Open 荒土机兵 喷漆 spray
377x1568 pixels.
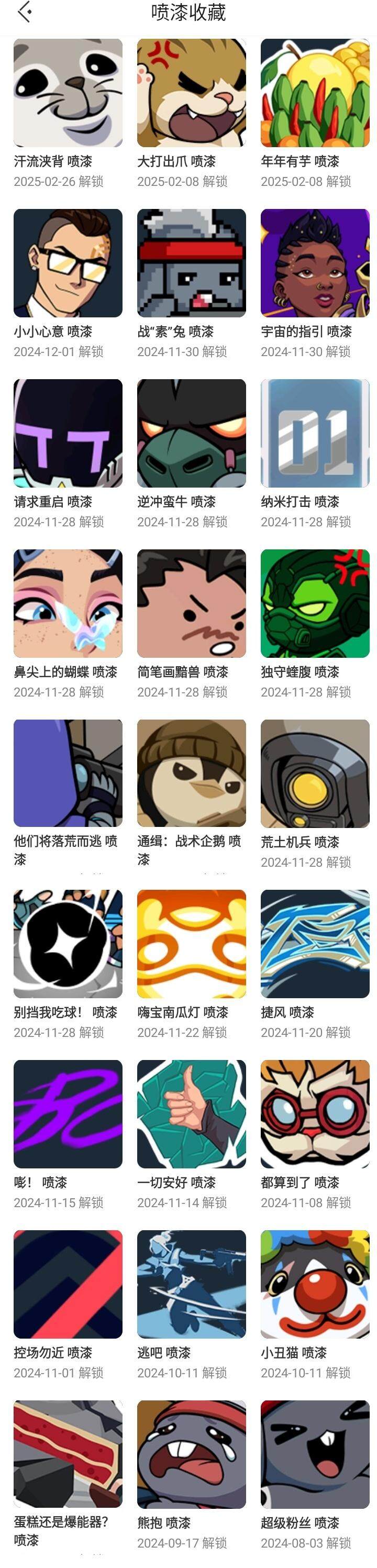(x=315, y=774)
